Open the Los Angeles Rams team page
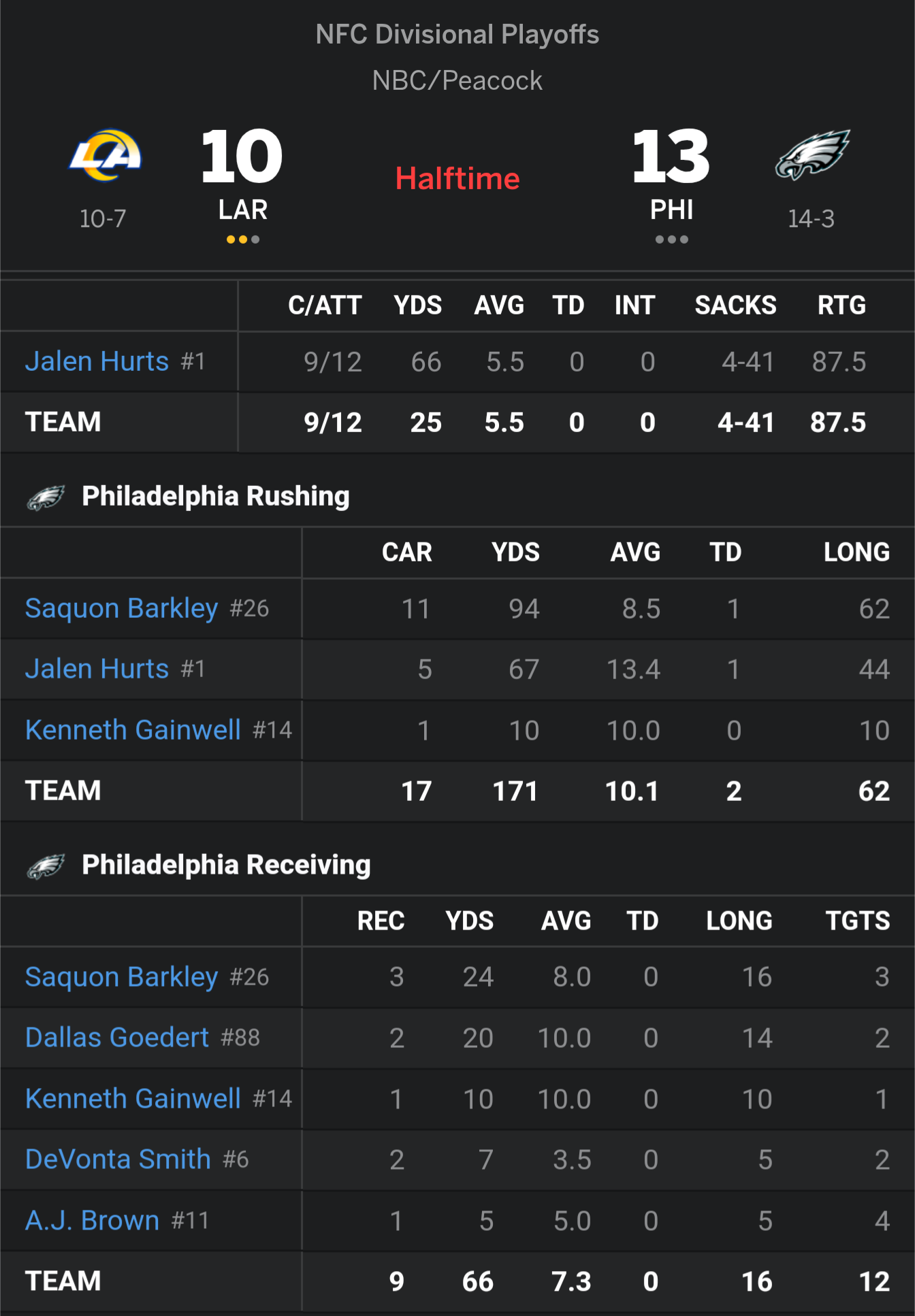915x1316 pixels. tap(106, 157)
